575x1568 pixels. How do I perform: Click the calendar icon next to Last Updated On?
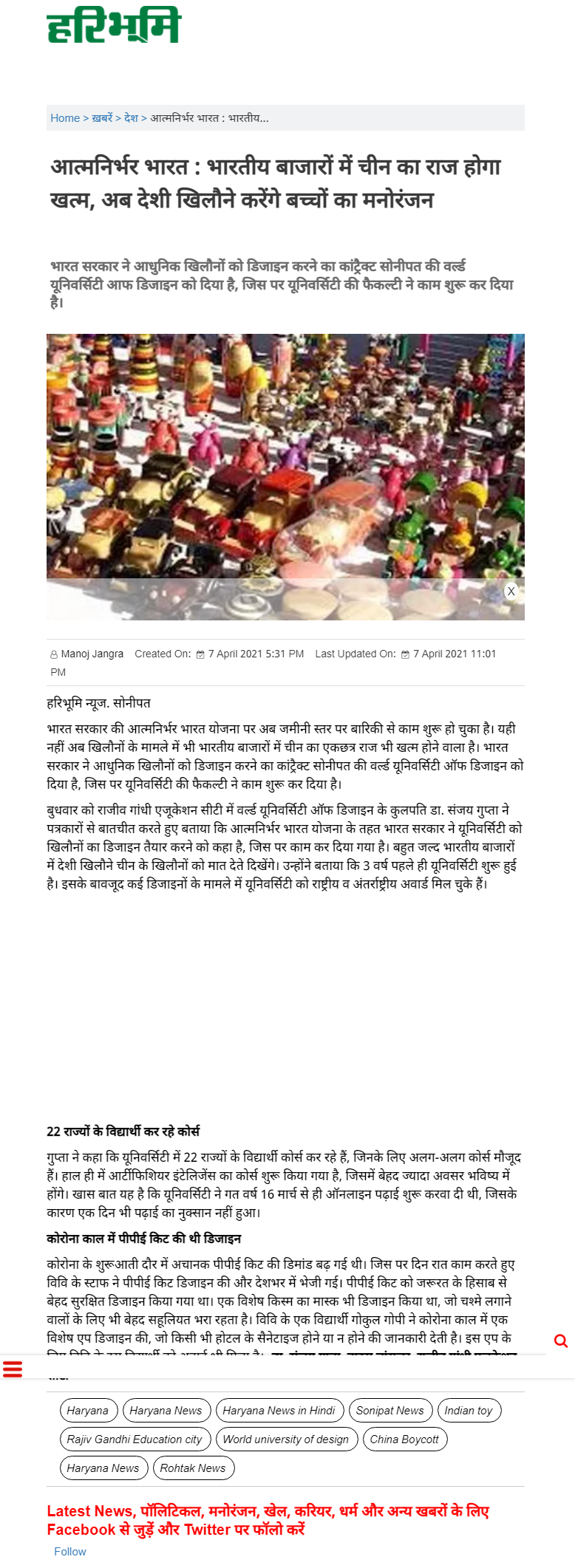(x=405, y=654)
